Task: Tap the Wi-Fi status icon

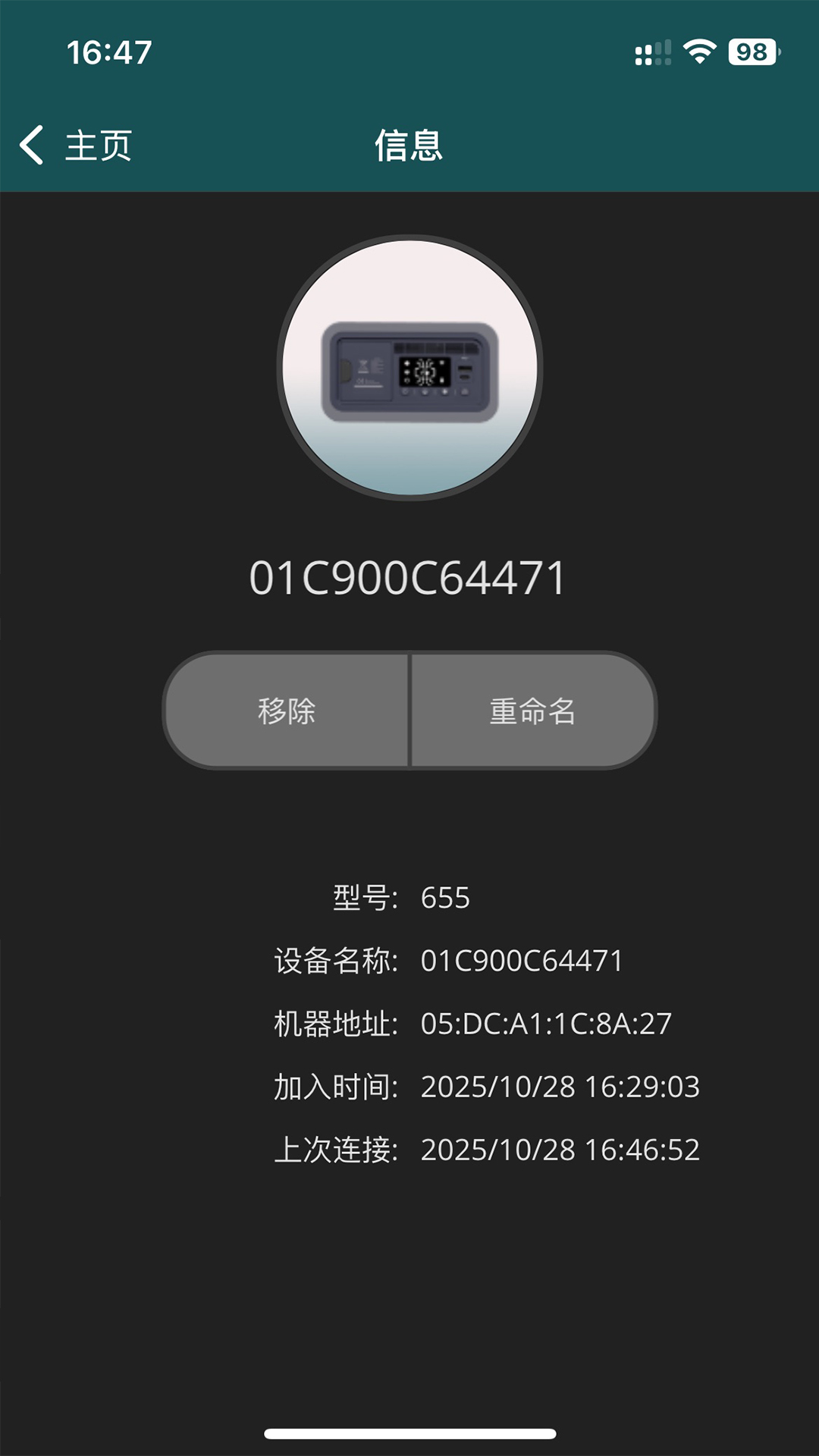Action: 699,52
